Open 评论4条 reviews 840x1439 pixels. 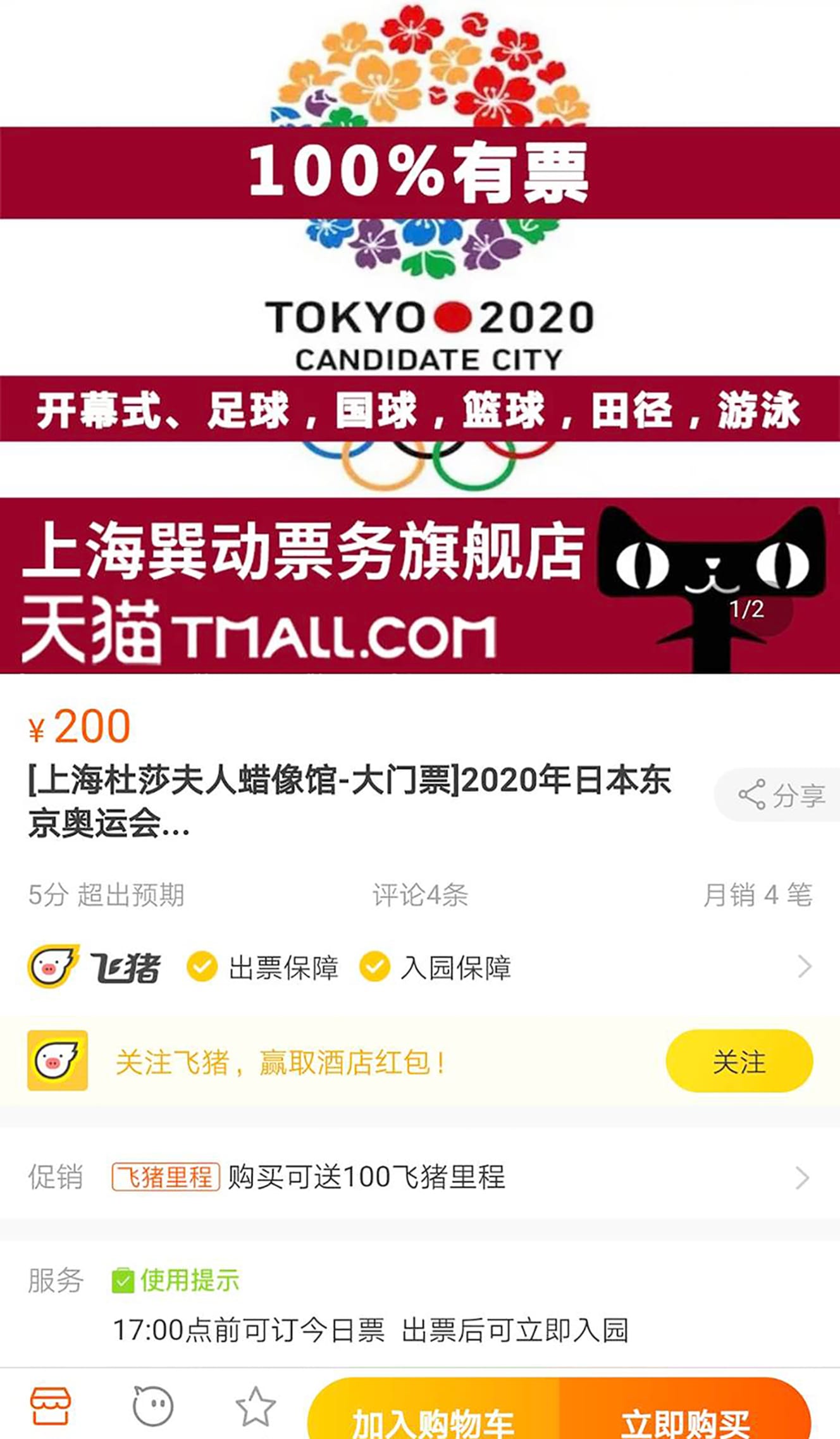[420, 895]
